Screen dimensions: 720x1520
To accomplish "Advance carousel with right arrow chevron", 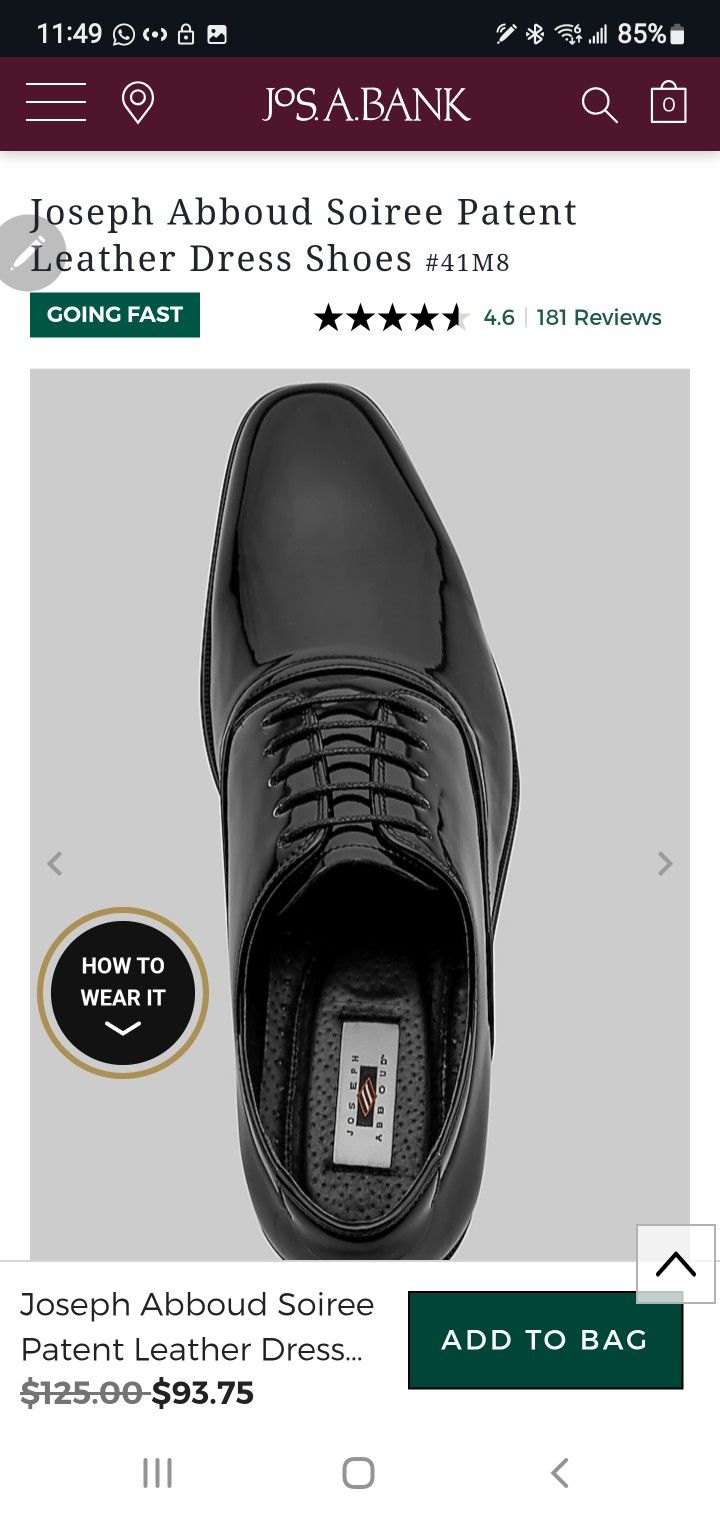I will point(664,862).
